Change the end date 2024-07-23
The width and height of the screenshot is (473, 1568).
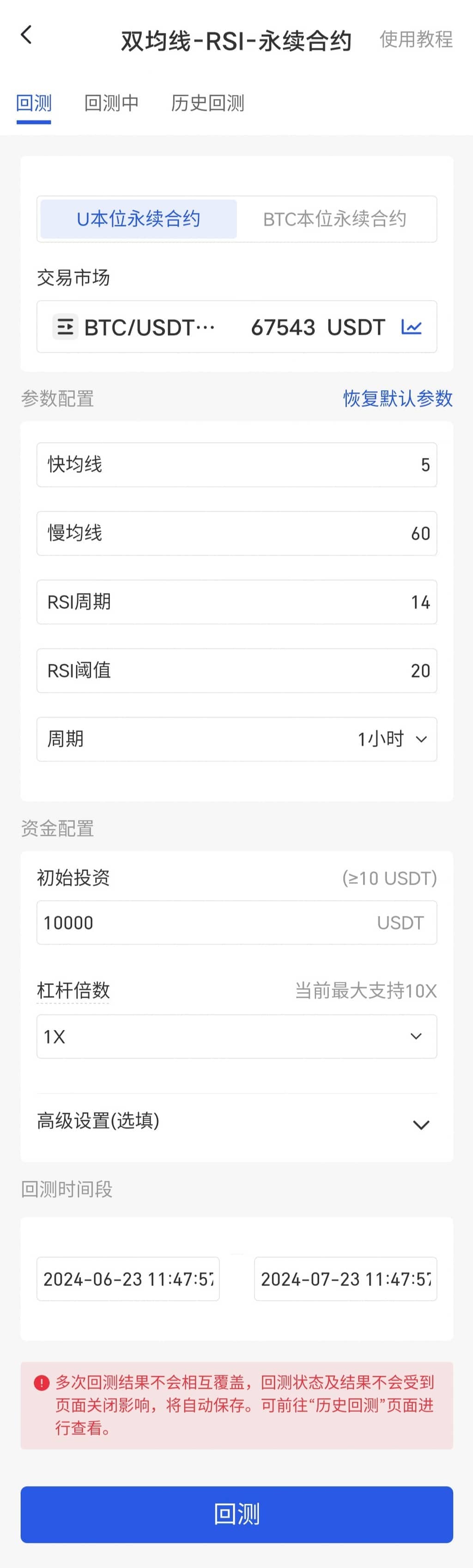click(346, 1279)
